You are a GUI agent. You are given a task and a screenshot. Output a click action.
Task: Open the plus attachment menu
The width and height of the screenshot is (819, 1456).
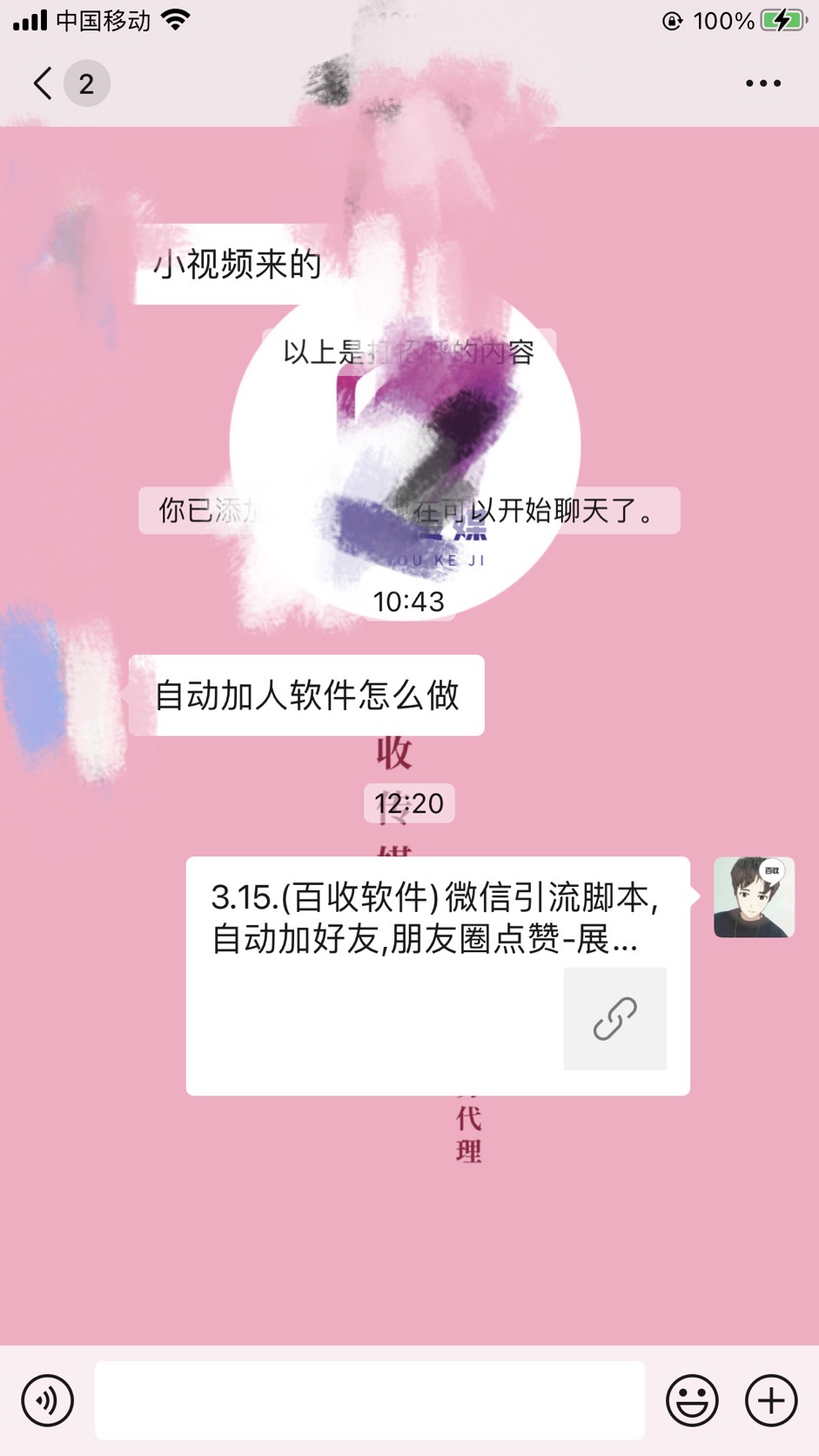point(771,1400)
